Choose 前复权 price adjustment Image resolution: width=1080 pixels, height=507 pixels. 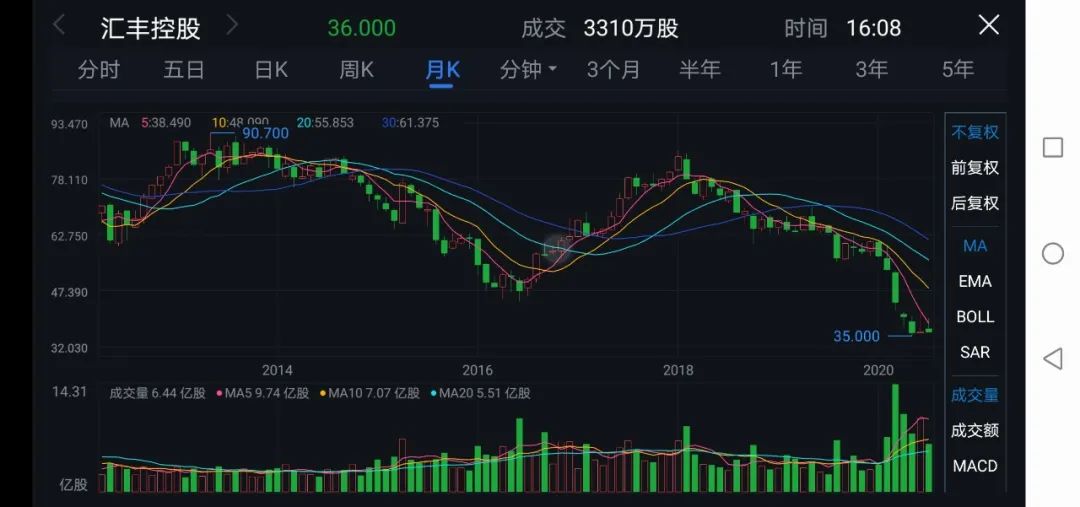coord(975,167)
